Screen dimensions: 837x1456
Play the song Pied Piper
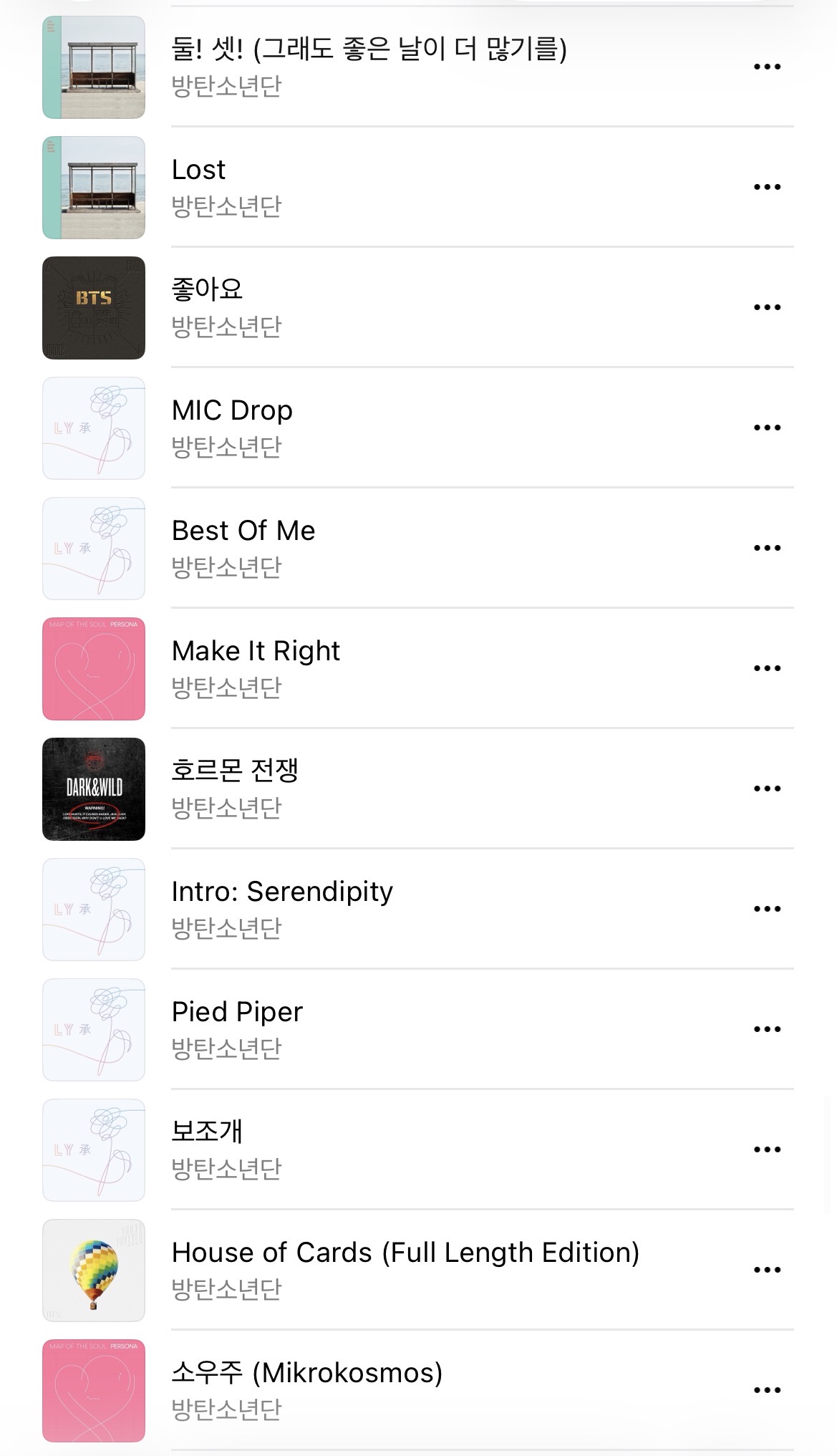click(x=237, y=1012)
